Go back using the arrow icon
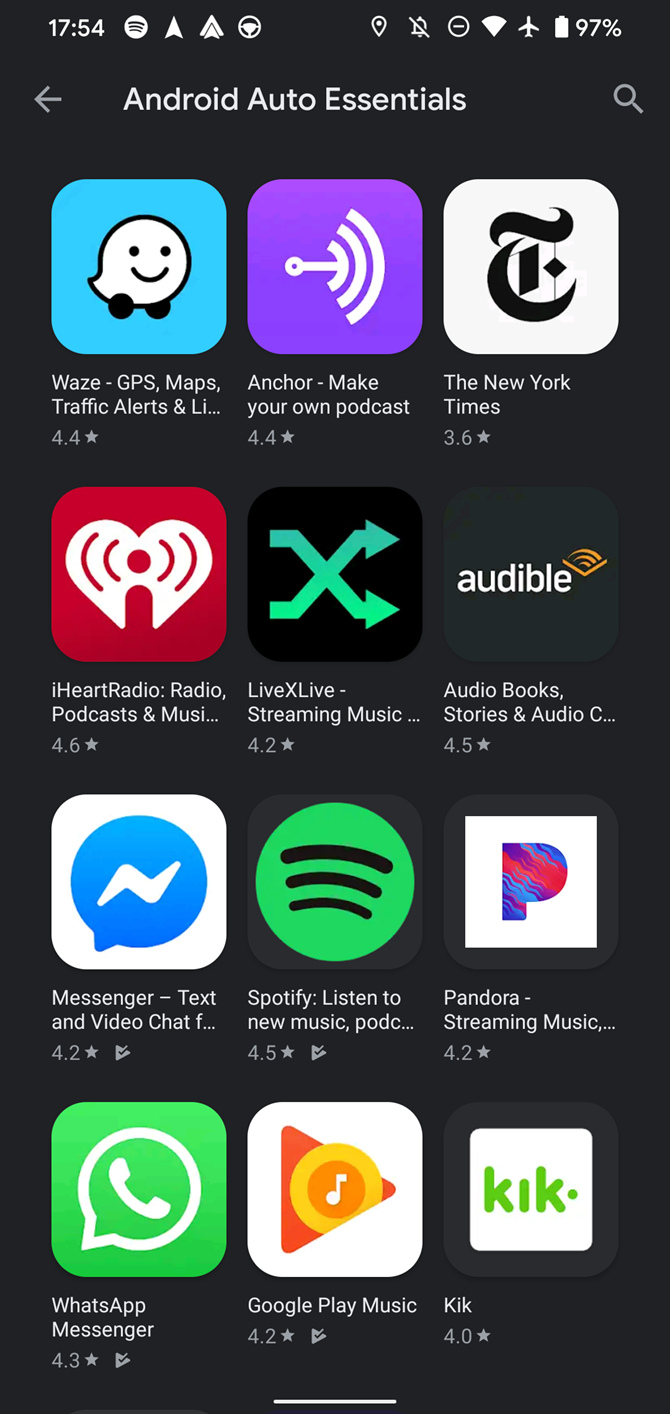670x1414 pixels. [48, 99]
